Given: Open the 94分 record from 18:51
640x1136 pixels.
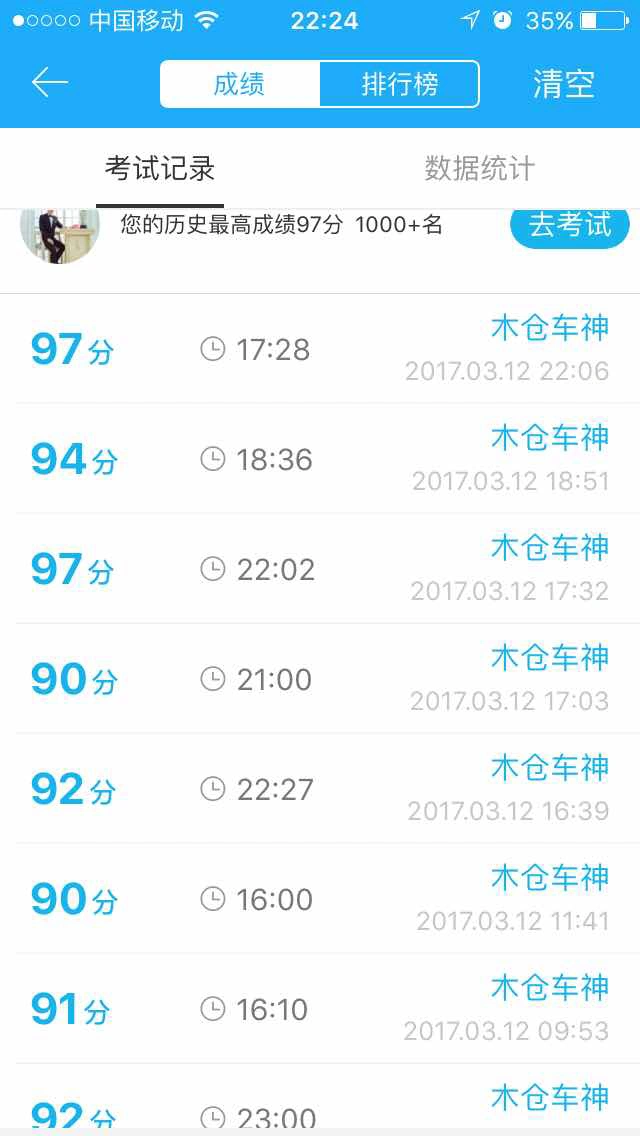Looking at the screenshot, I should pyautogui.click(x=320, y=459).
